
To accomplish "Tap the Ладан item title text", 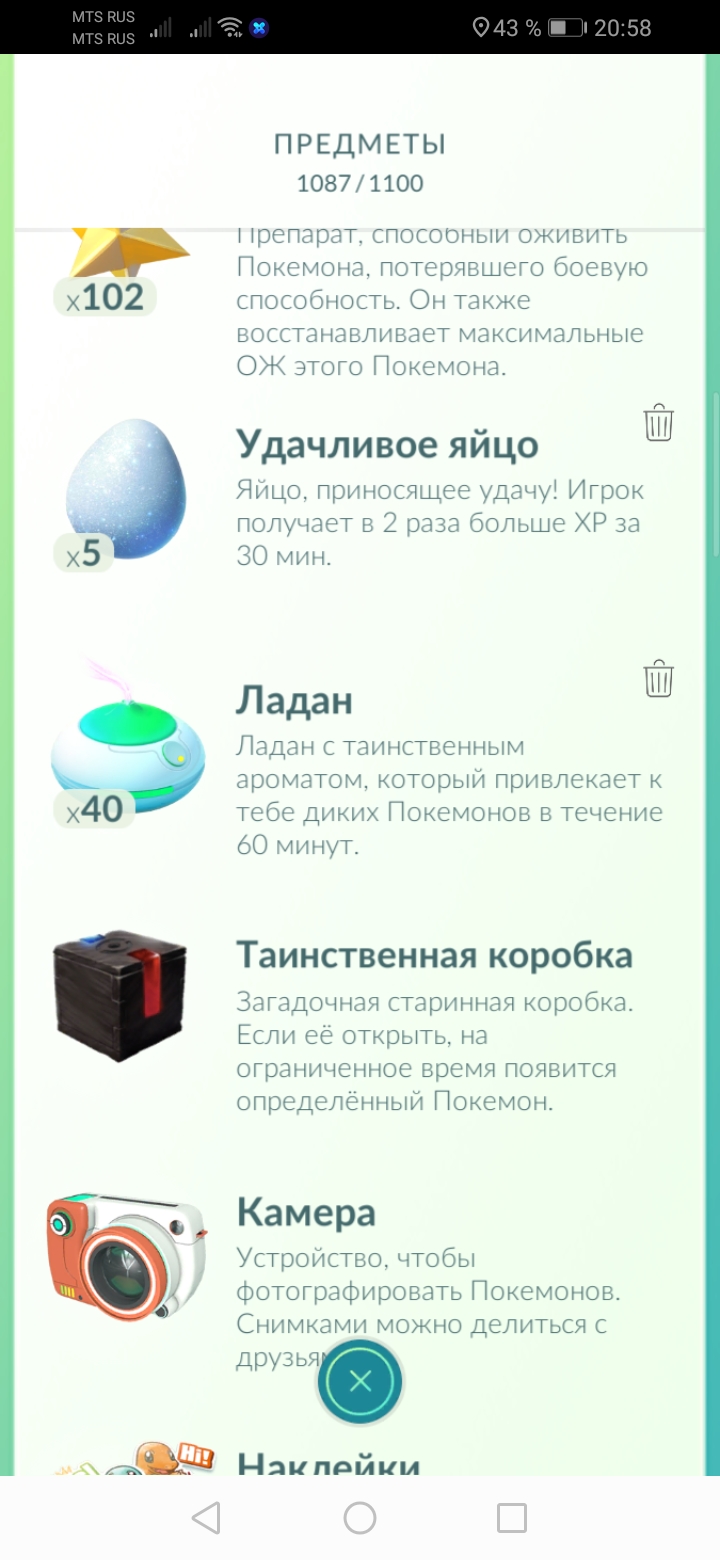I will tap(294, 700).
